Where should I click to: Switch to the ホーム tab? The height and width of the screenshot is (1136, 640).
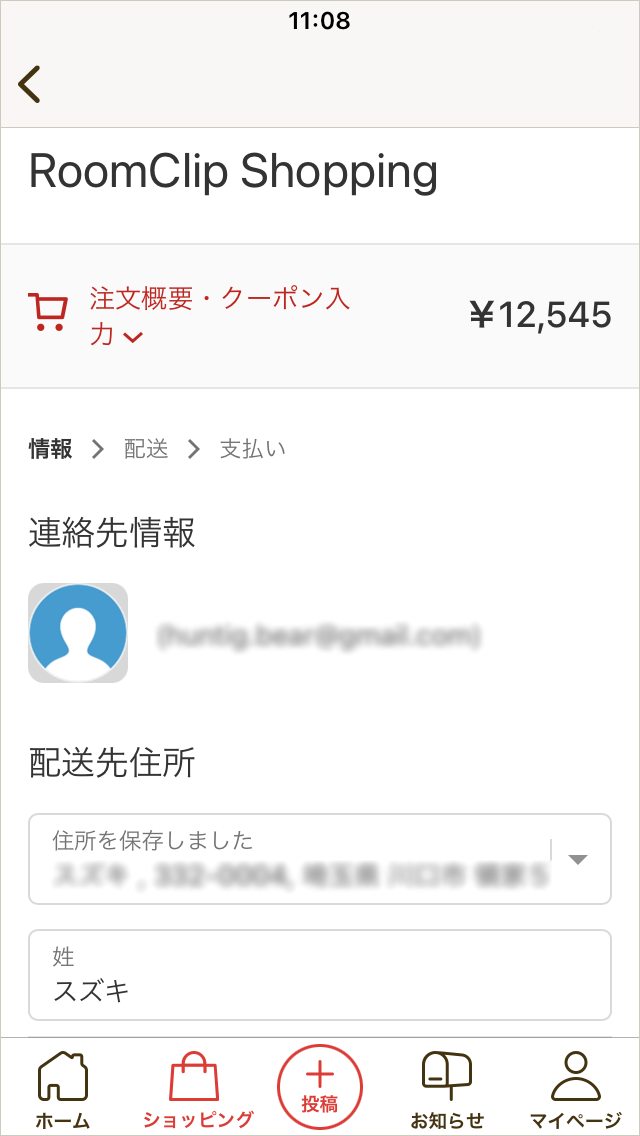[63, 1088]
